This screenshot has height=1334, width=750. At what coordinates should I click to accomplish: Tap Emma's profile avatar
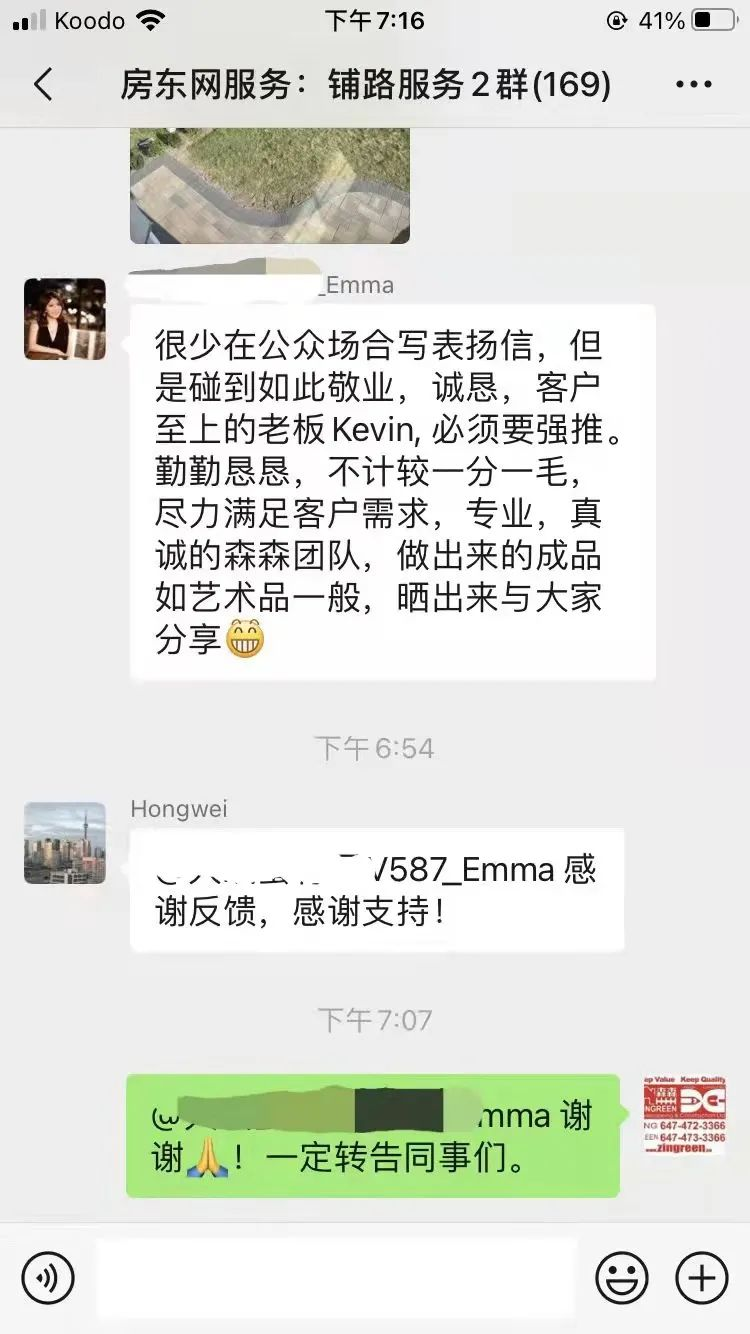pyautogui.click(x=65, y=319)
